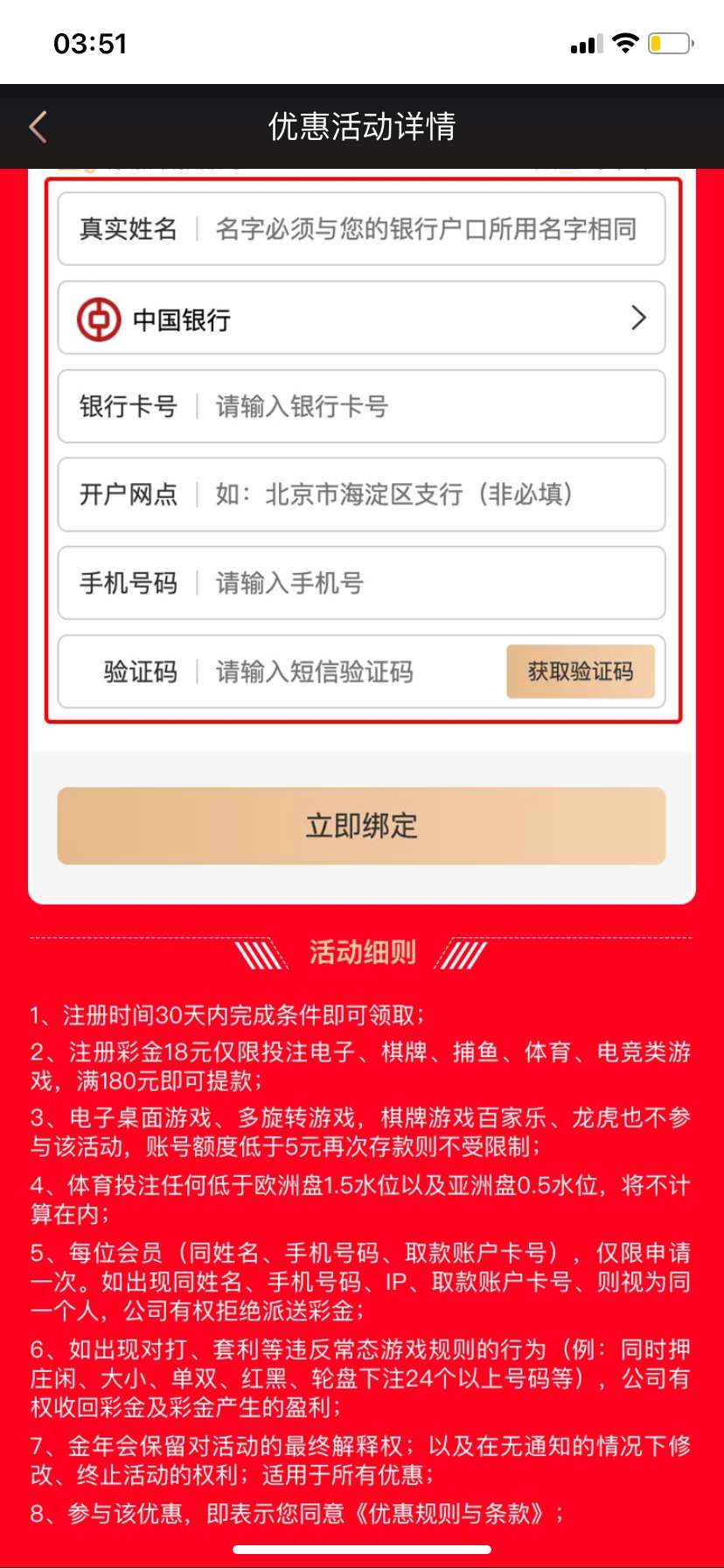Tap the 手机号码 phone number field
Screen dimensions: 724x1568
tap(424, 584)
